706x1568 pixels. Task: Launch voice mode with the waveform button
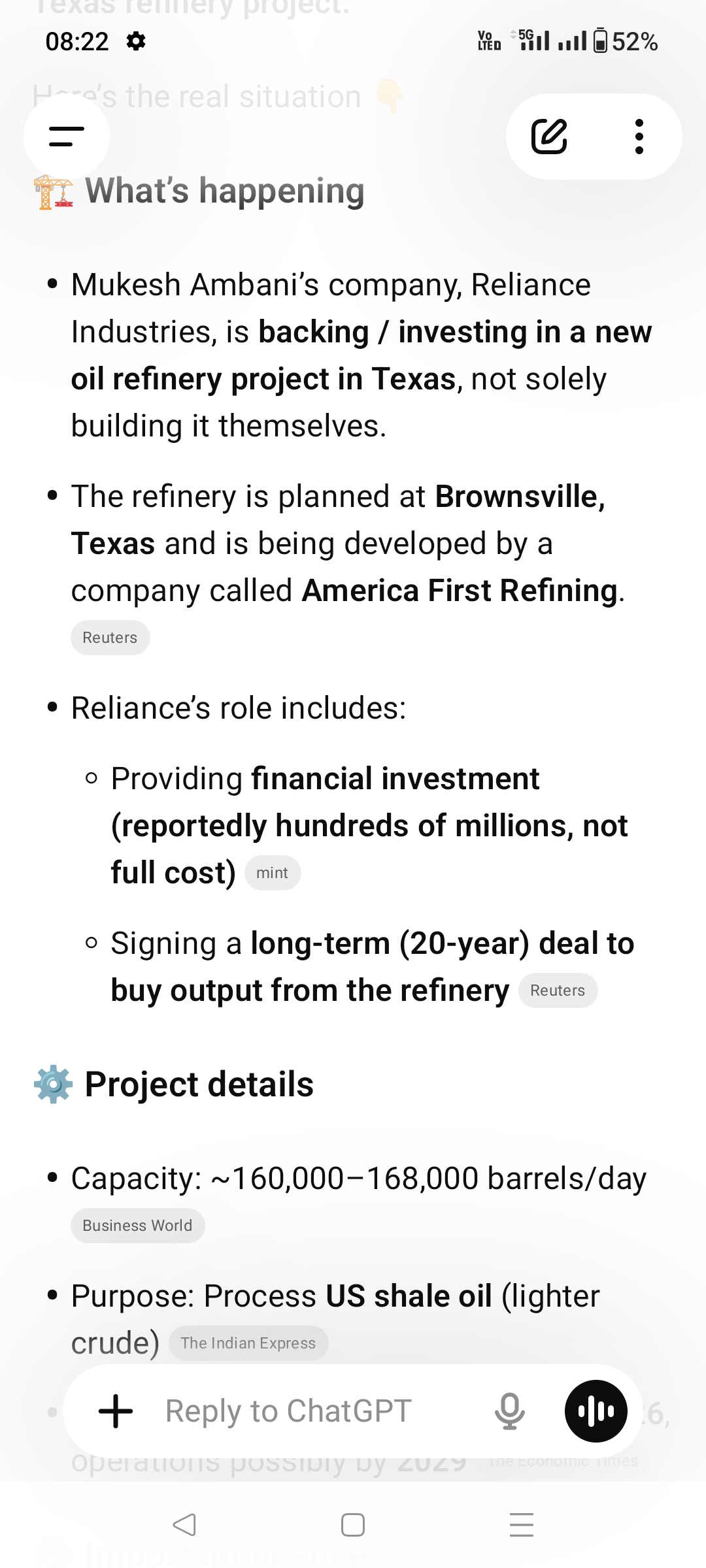click(596, 1411)
